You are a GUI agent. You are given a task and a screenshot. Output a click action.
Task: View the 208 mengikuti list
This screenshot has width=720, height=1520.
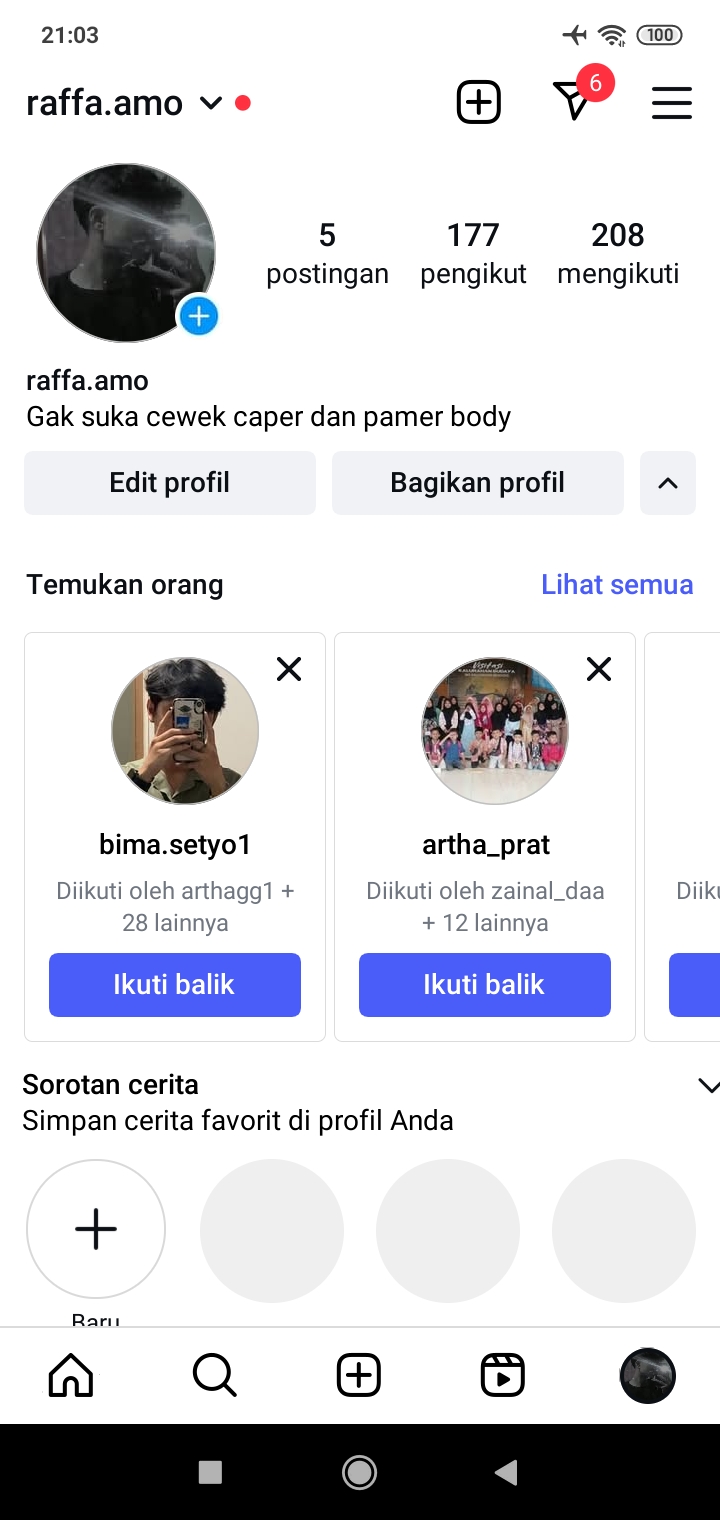click(x=617, y=253)
